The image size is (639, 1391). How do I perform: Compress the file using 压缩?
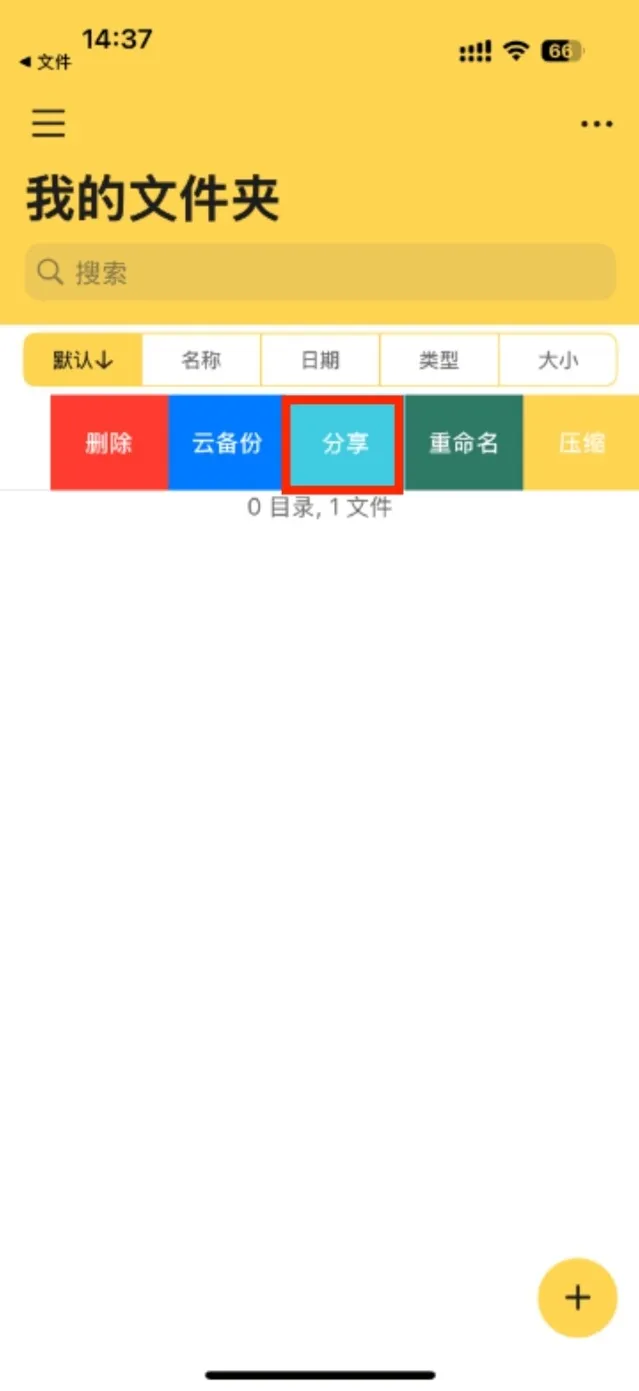582,443
